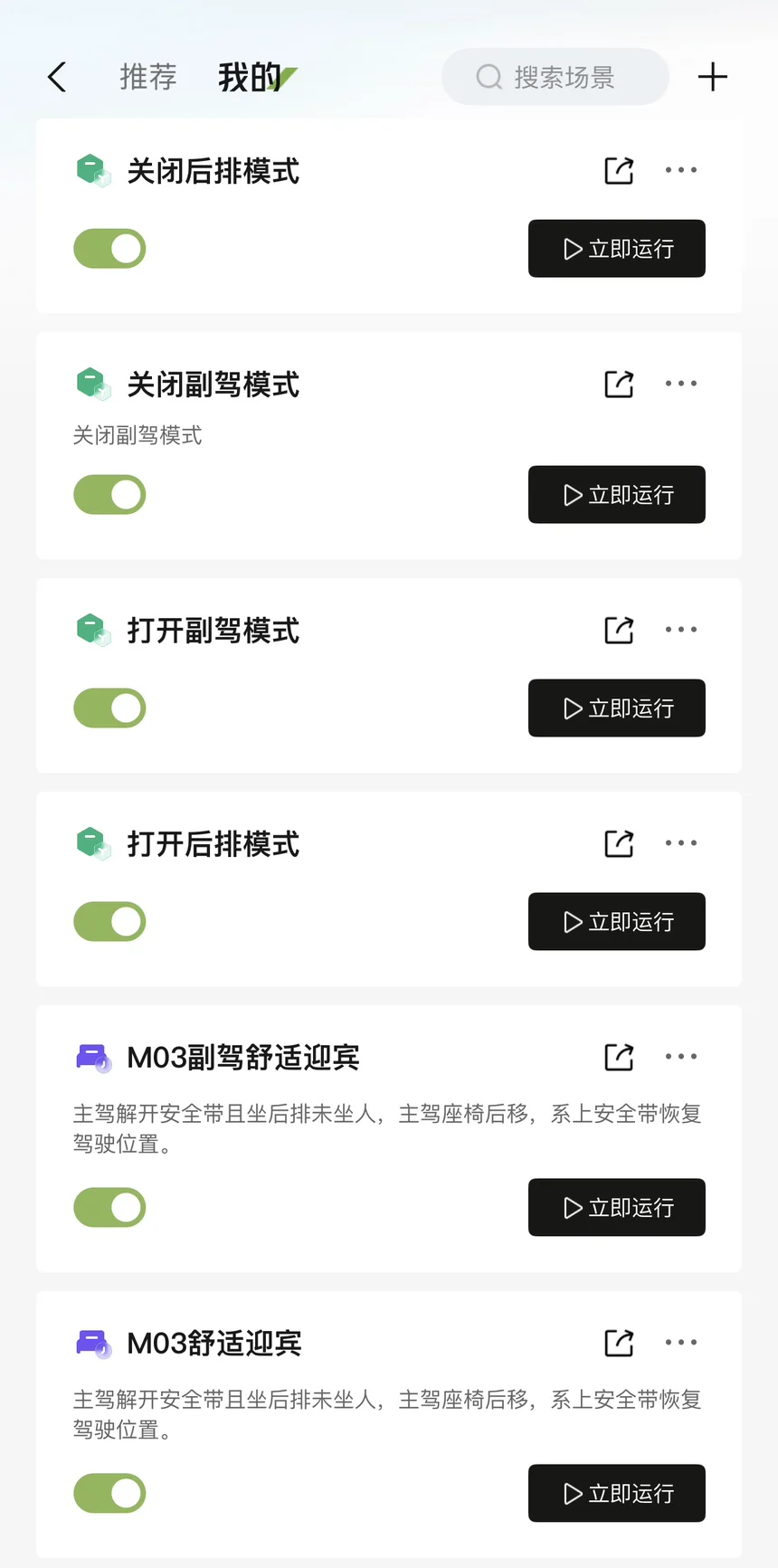Share the 打开后排模式 scene
The height and width of the screenshot is (1568, 778).
(x=619, y=843)
